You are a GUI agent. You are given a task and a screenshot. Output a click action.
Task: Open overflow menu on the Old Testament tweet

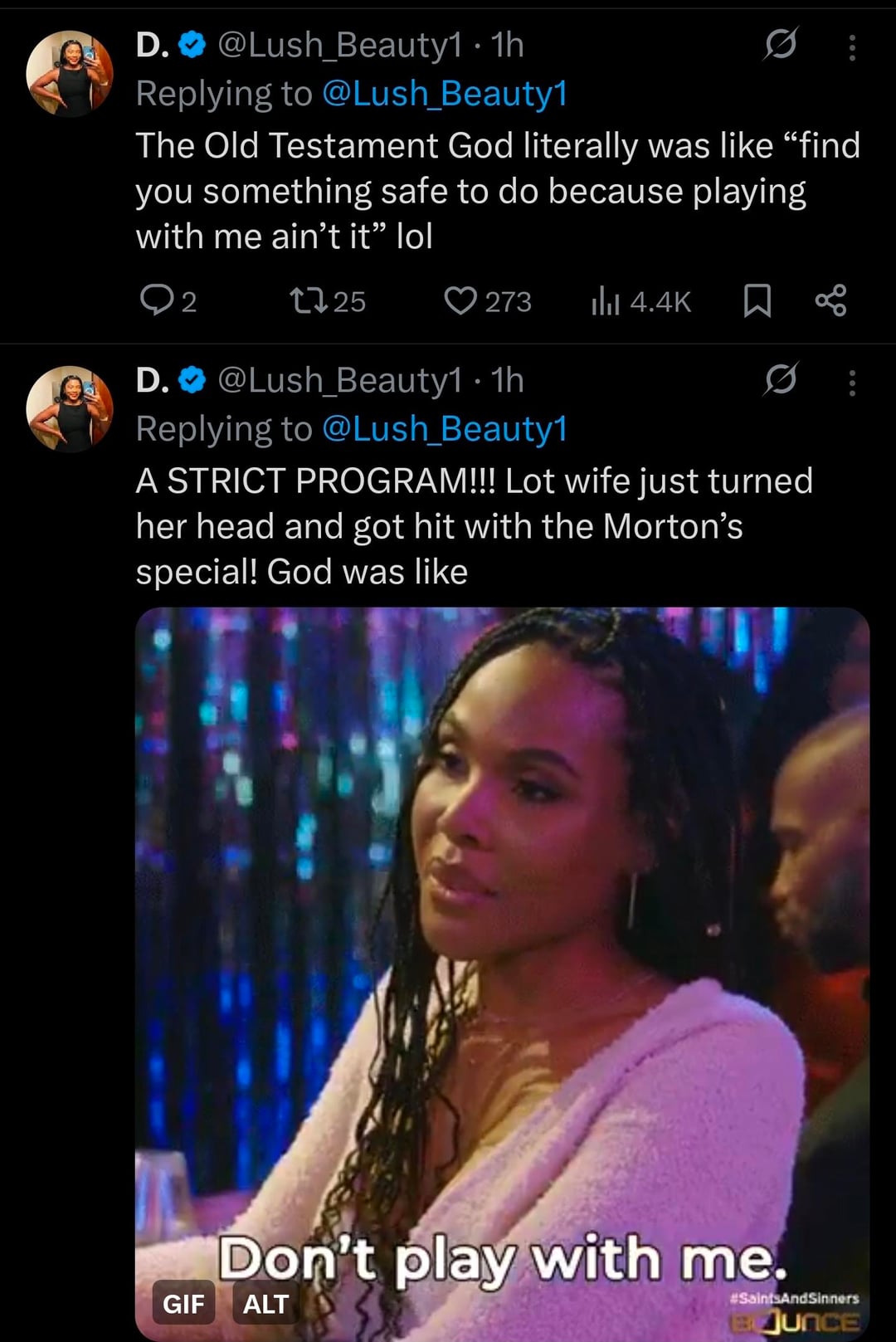tap(852, 47)
